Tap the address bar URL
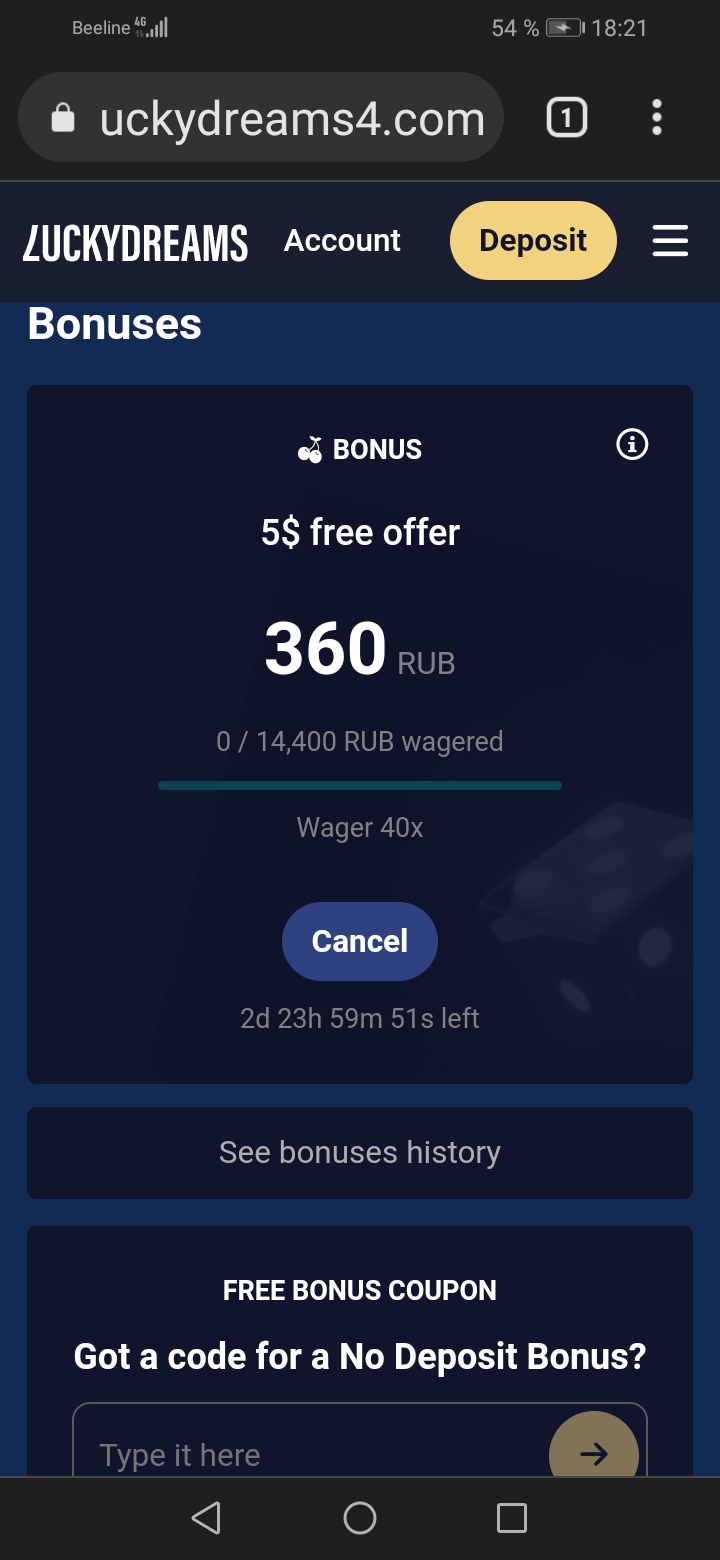 tap(291, 119)
